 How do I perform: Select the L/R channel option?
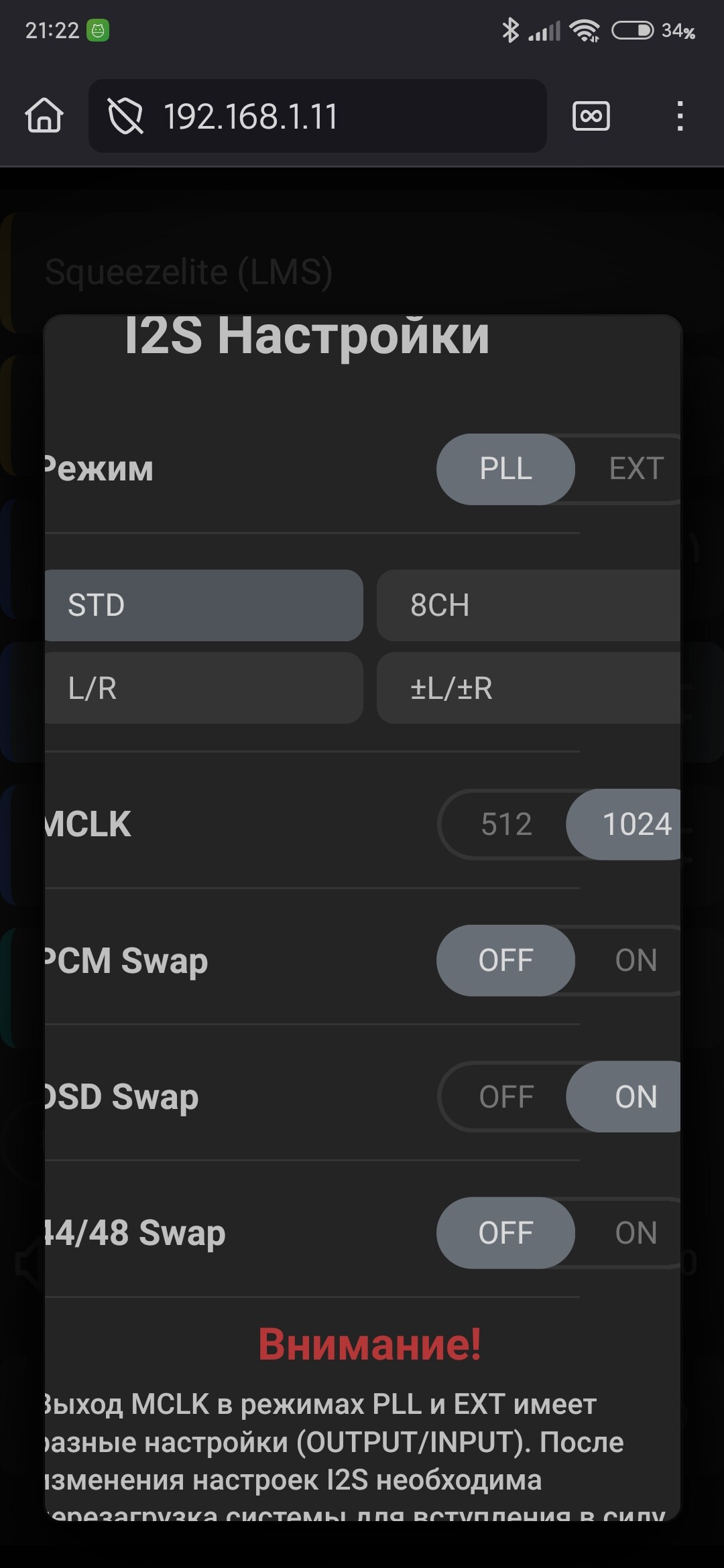click(x=204, y=688)
